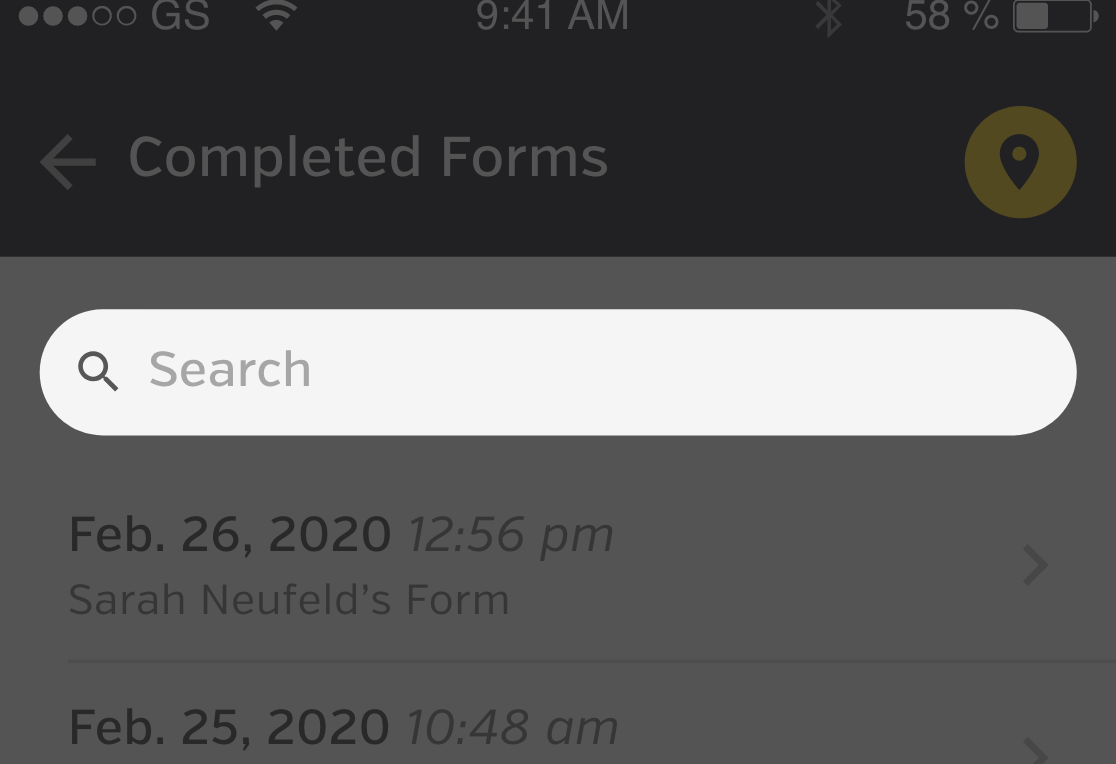
Task: Open Sarah Neufeld's Form from Feb. 26
Action: point(557,566)
